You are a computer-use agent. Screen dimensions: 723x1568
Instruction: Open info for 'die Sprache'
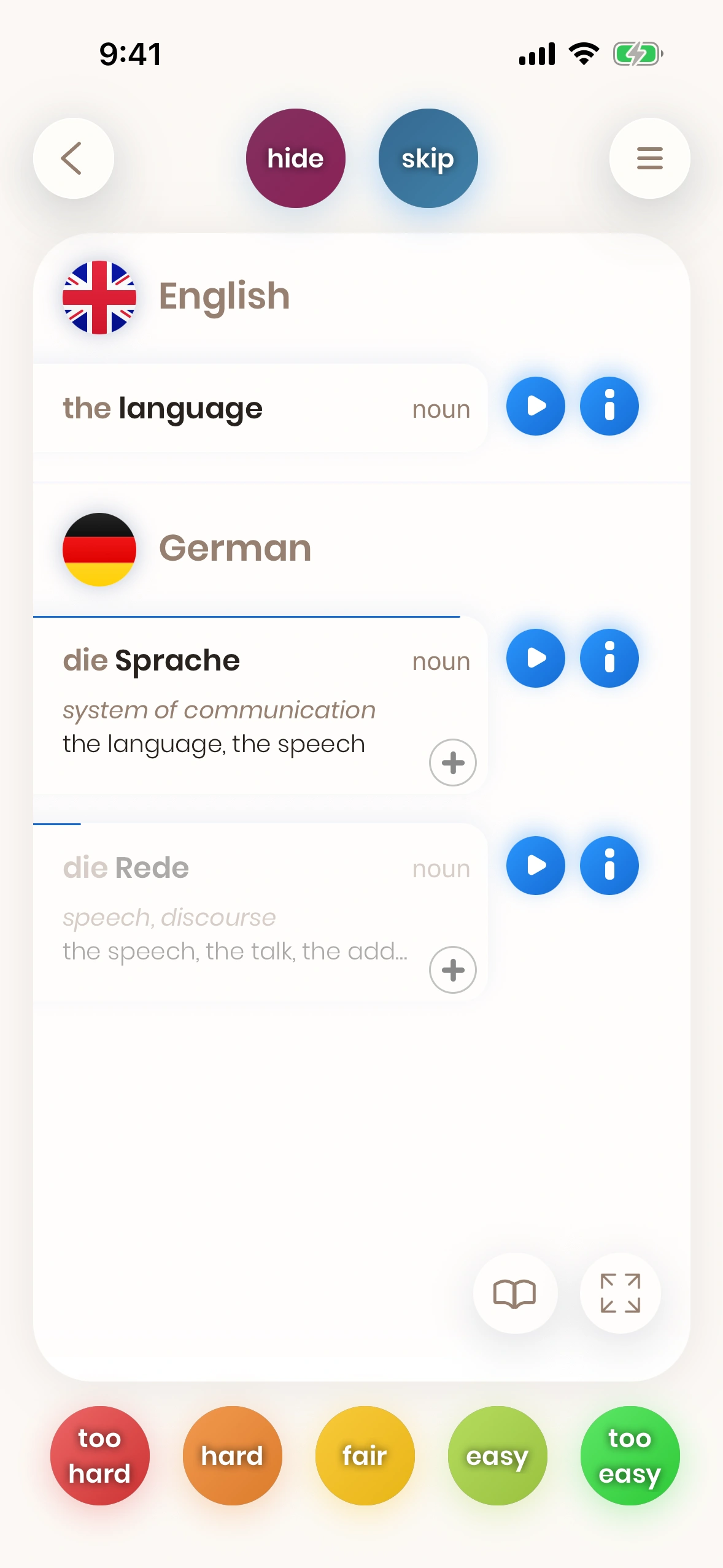[x=609, y=658]
